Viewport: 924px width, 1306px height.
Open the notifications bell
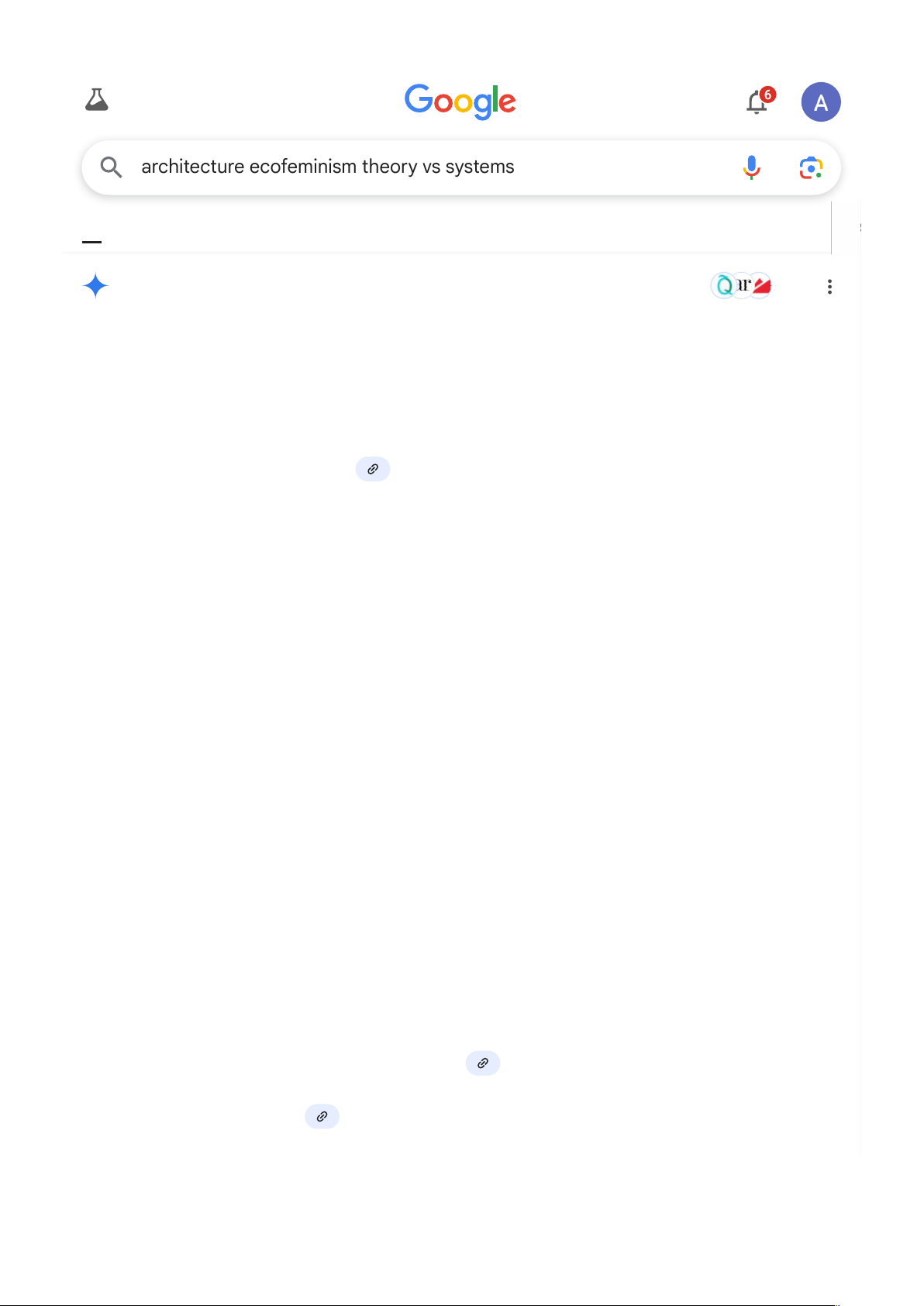tap(757, 102)
